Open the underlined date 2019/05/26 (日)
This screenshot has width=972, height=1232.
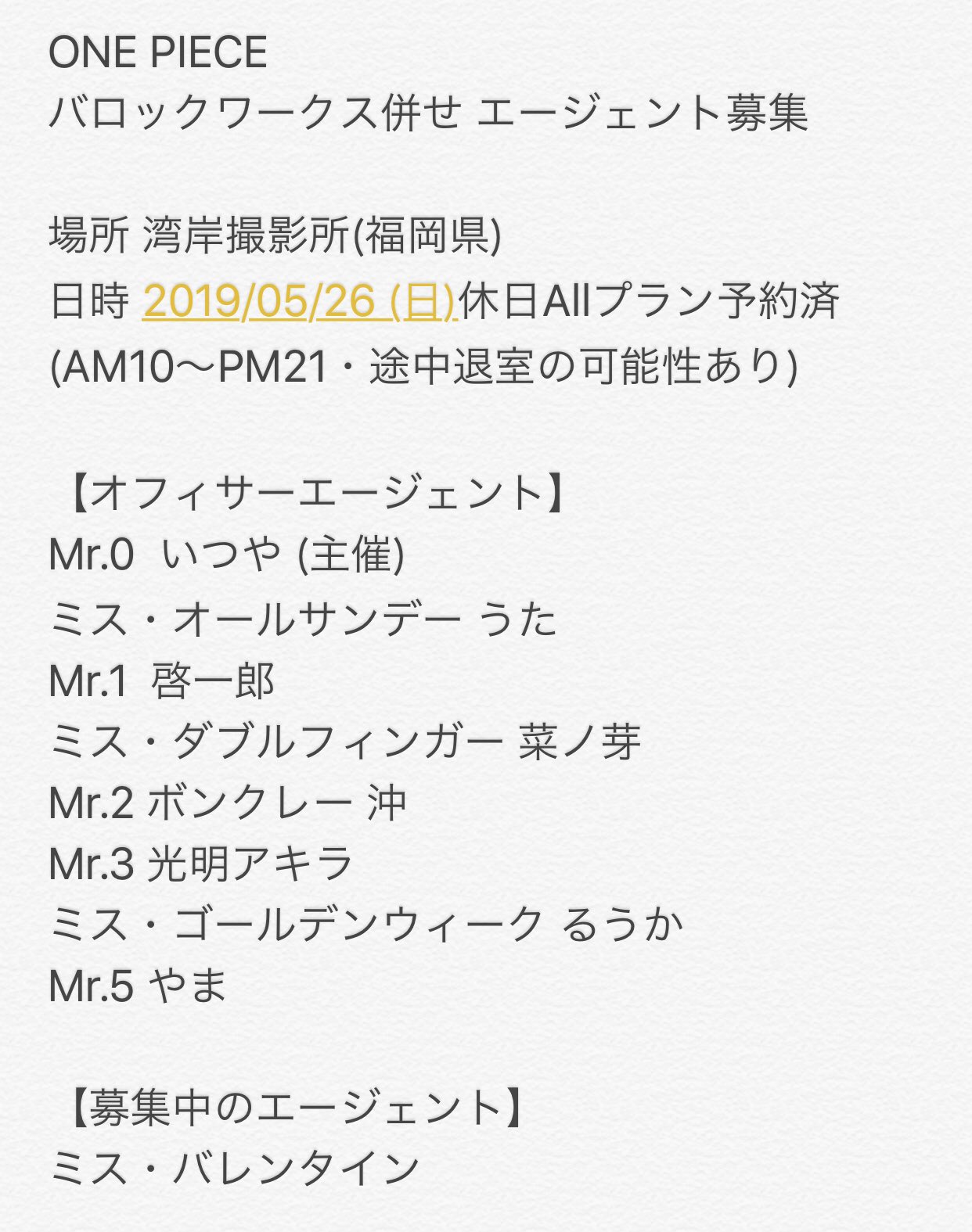[x=299, y=302]
